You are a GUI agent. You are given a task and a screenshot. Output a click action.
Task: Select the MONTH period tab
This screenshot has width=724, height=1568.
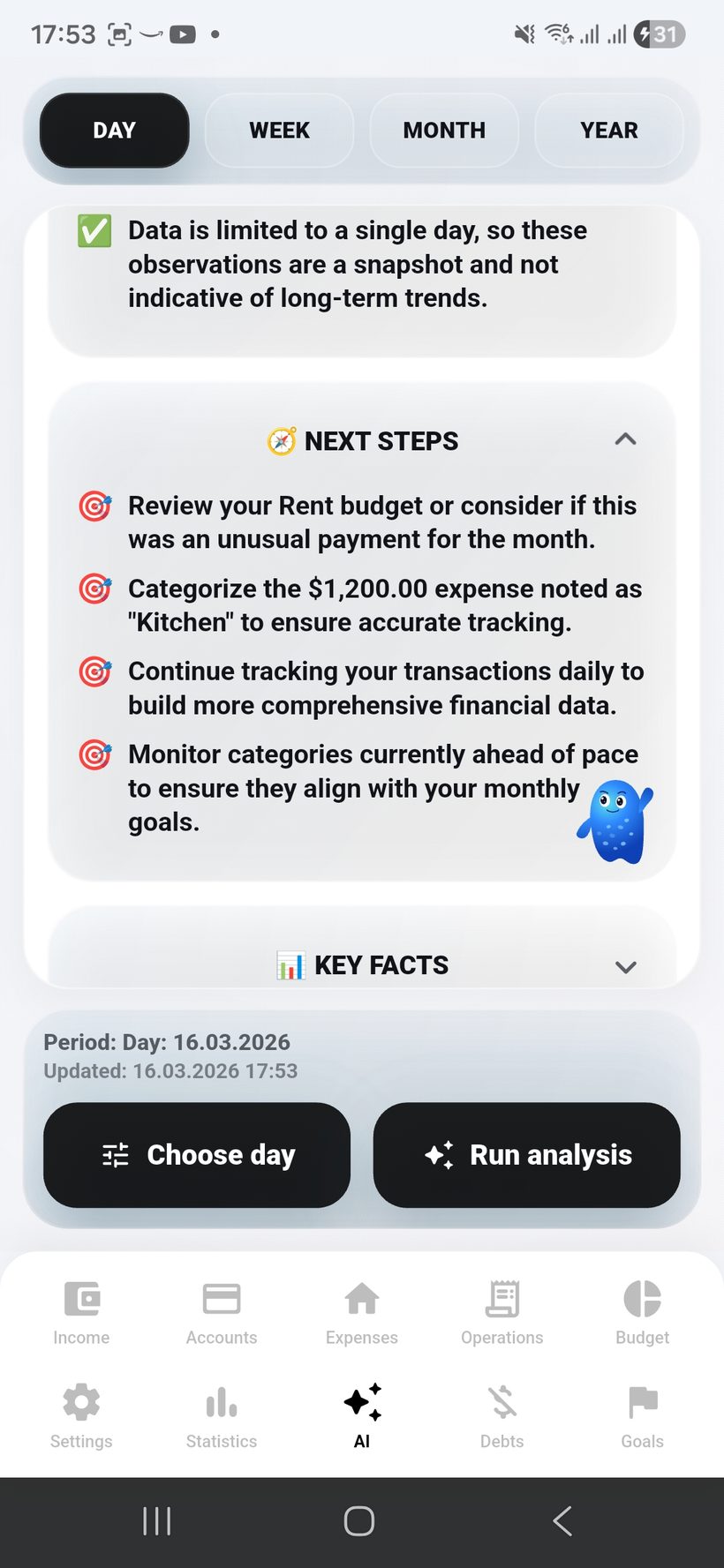444,131
